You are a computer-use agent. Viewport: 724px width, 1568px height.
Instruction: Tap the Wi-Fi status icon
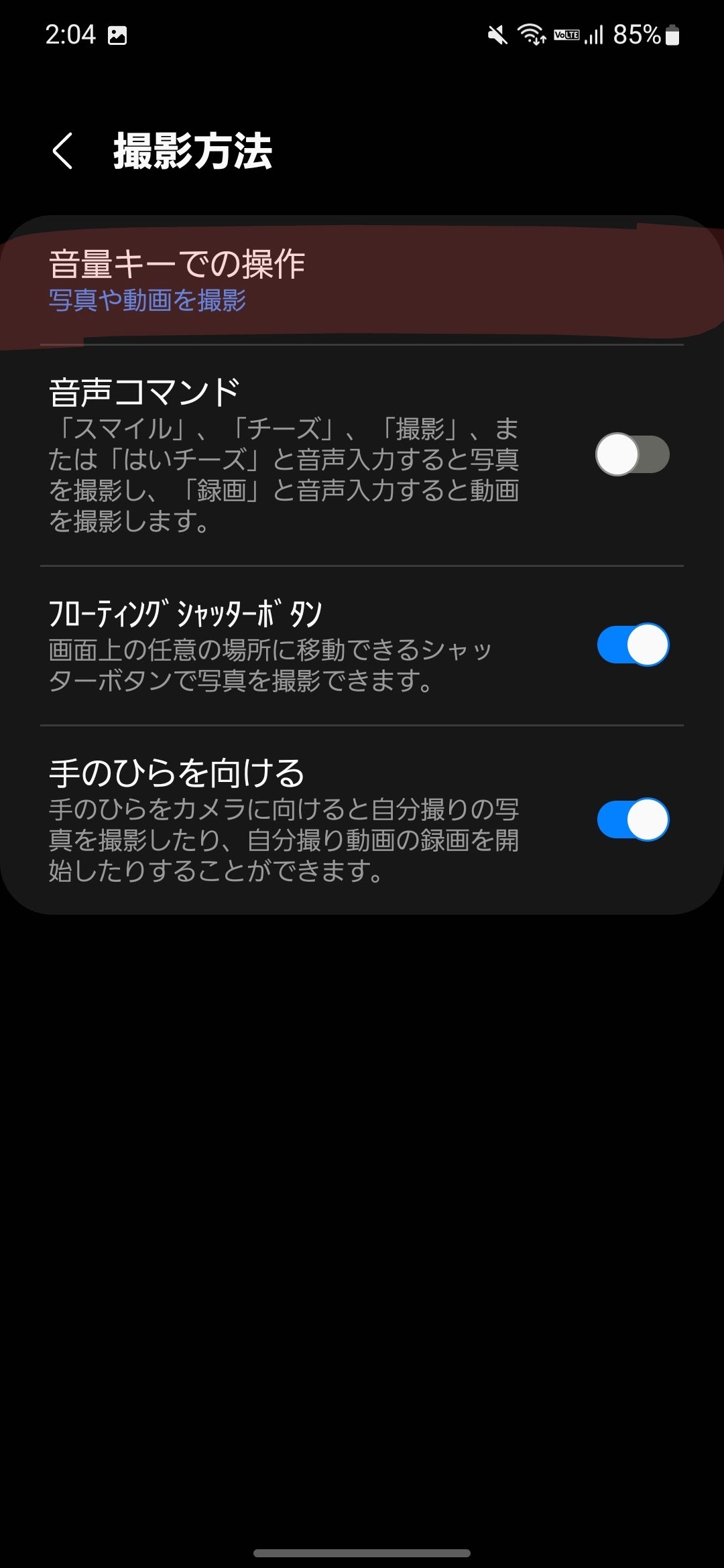tap(532, 35)
